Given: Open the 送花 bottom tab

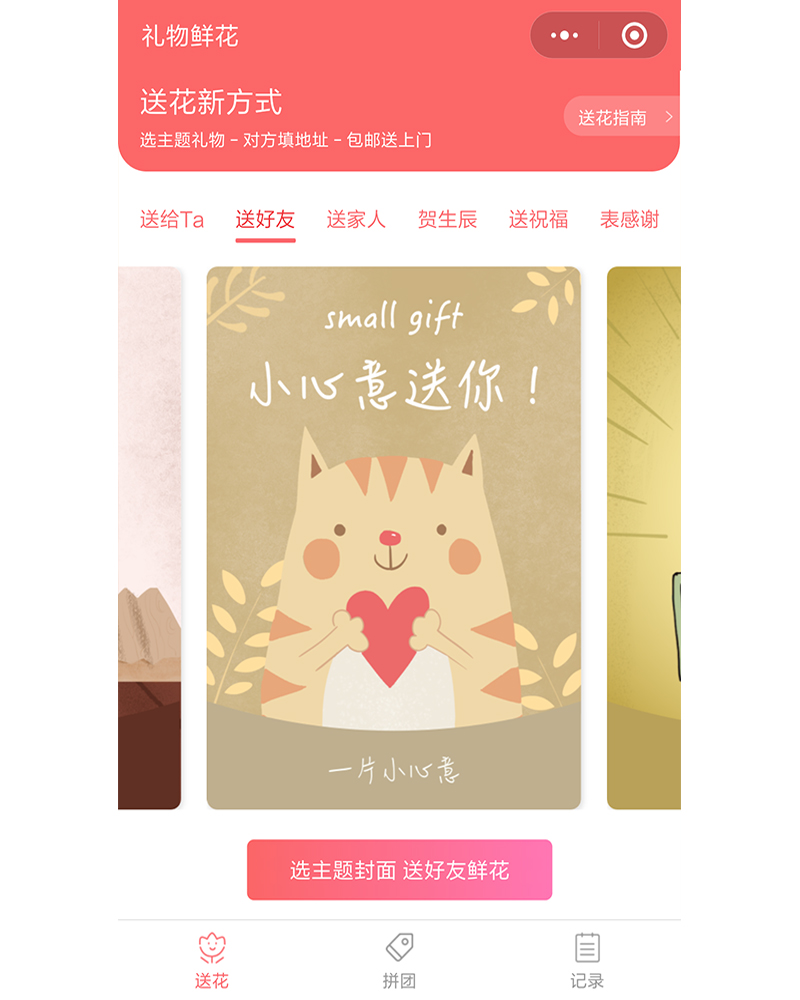Looking at the screenshot, I should [212, 960].
